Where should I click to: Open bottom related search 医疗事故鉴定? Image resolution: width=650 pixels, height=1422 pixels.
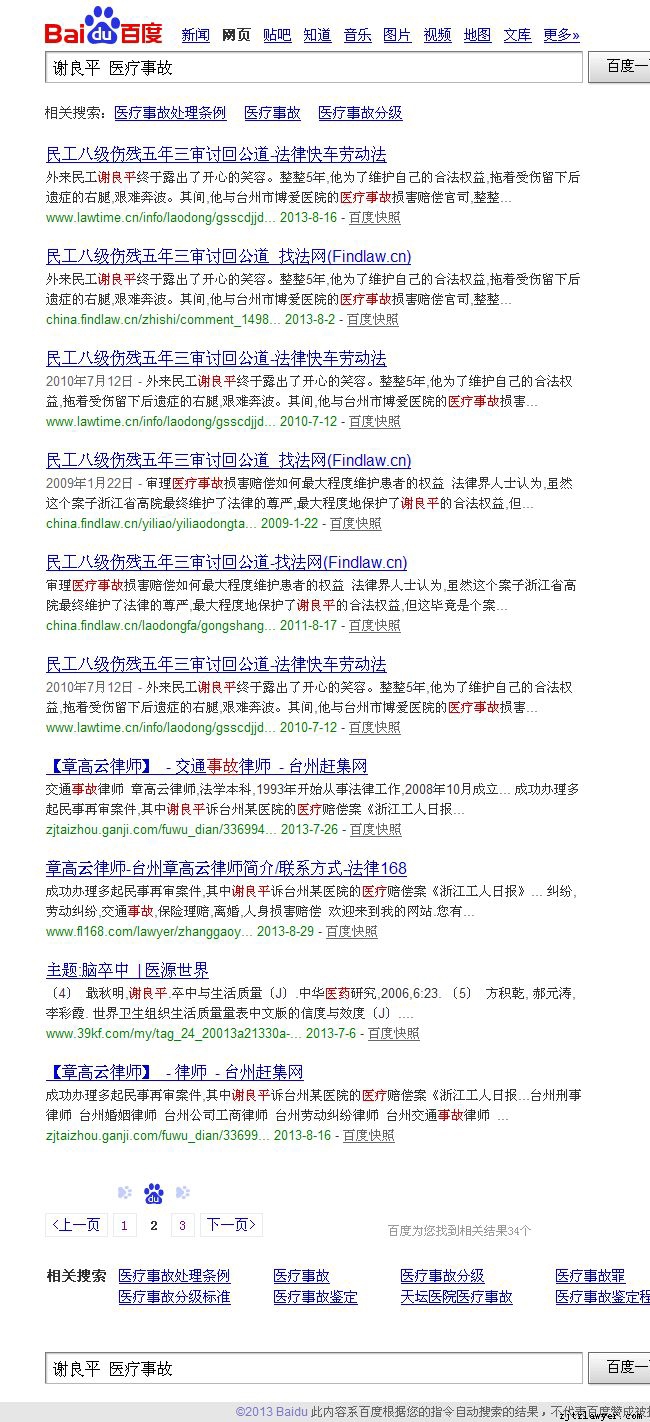[315, 1297]
